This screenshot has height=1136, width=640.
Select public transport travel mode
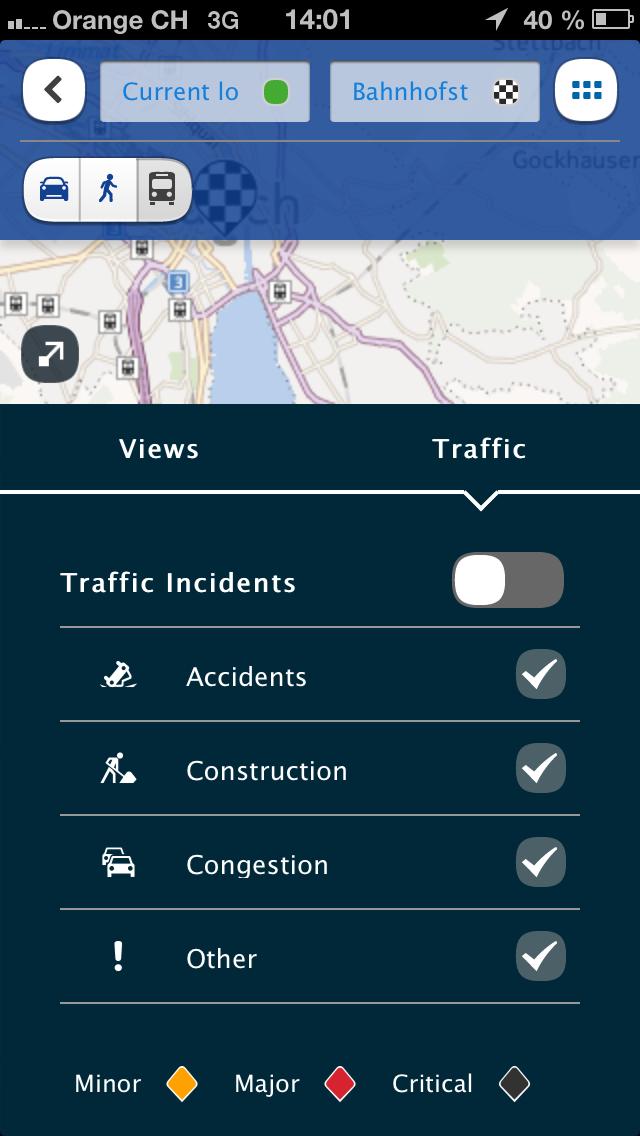pyautogui.click(x=164, y=190)
